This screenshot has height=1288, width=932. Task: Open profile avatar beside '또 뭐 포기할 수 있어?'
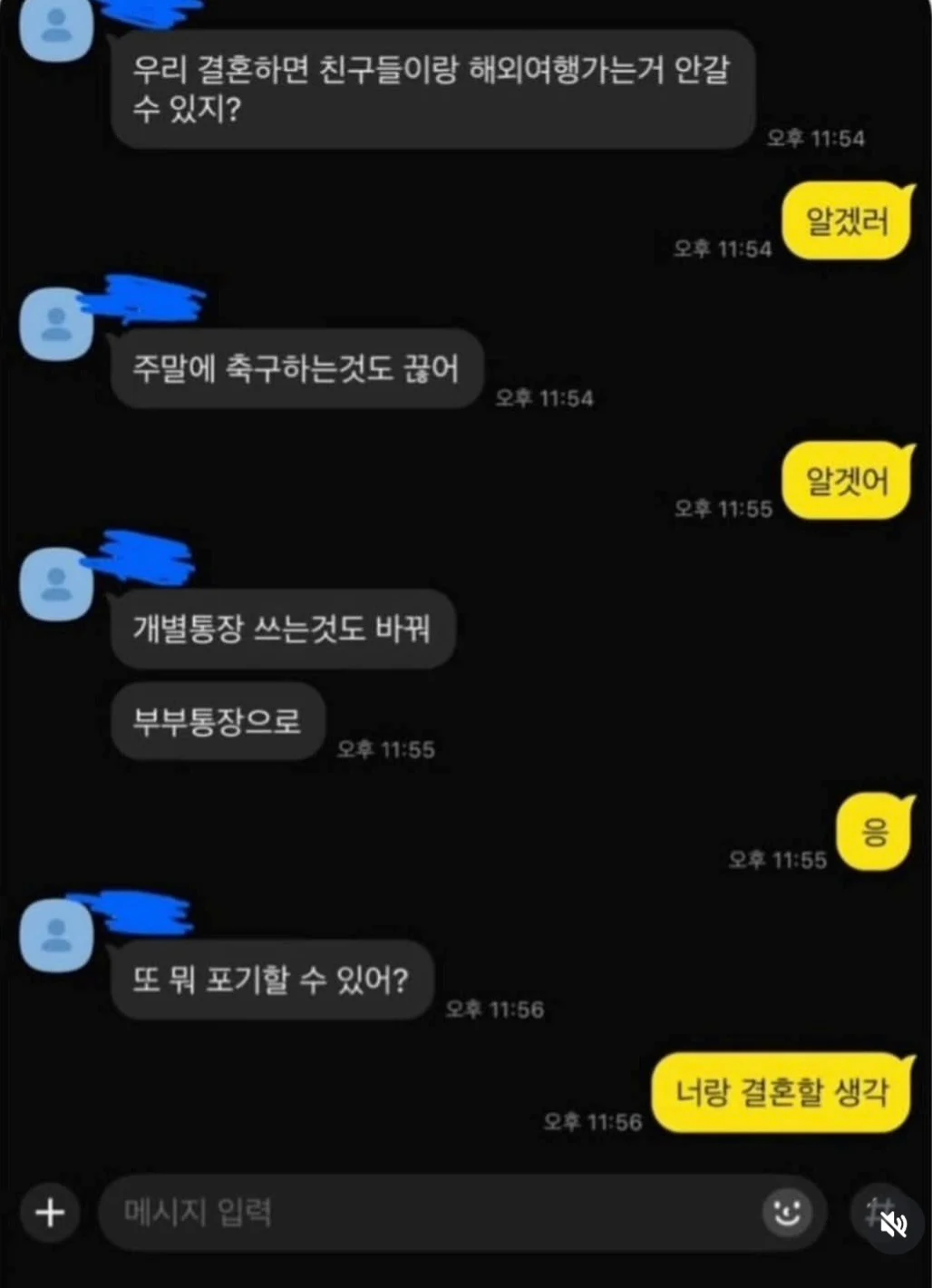(x=56, y=934)
